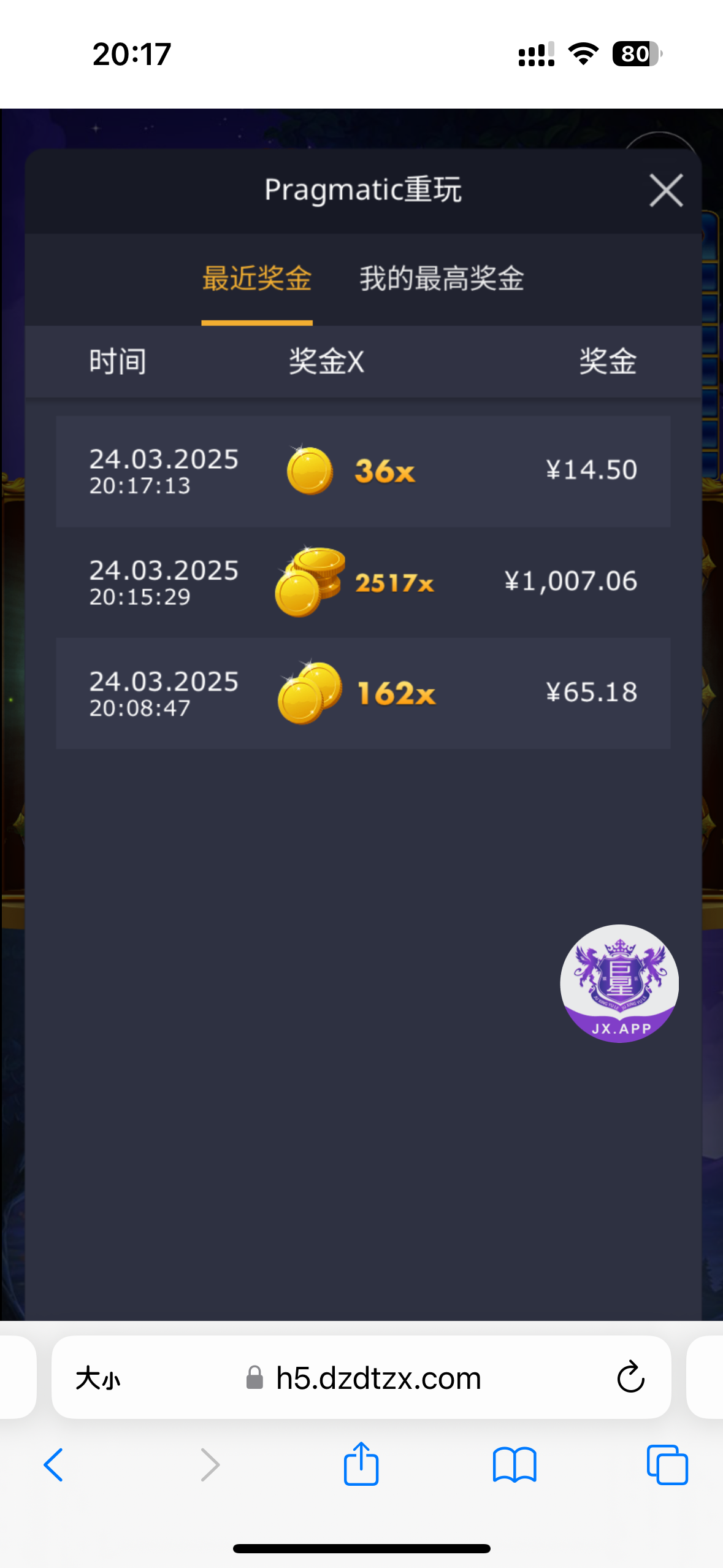The width and height of the screenshot is (723, 1568).
Task: Select the 最近奖金 tab
Action: point(257,279)
